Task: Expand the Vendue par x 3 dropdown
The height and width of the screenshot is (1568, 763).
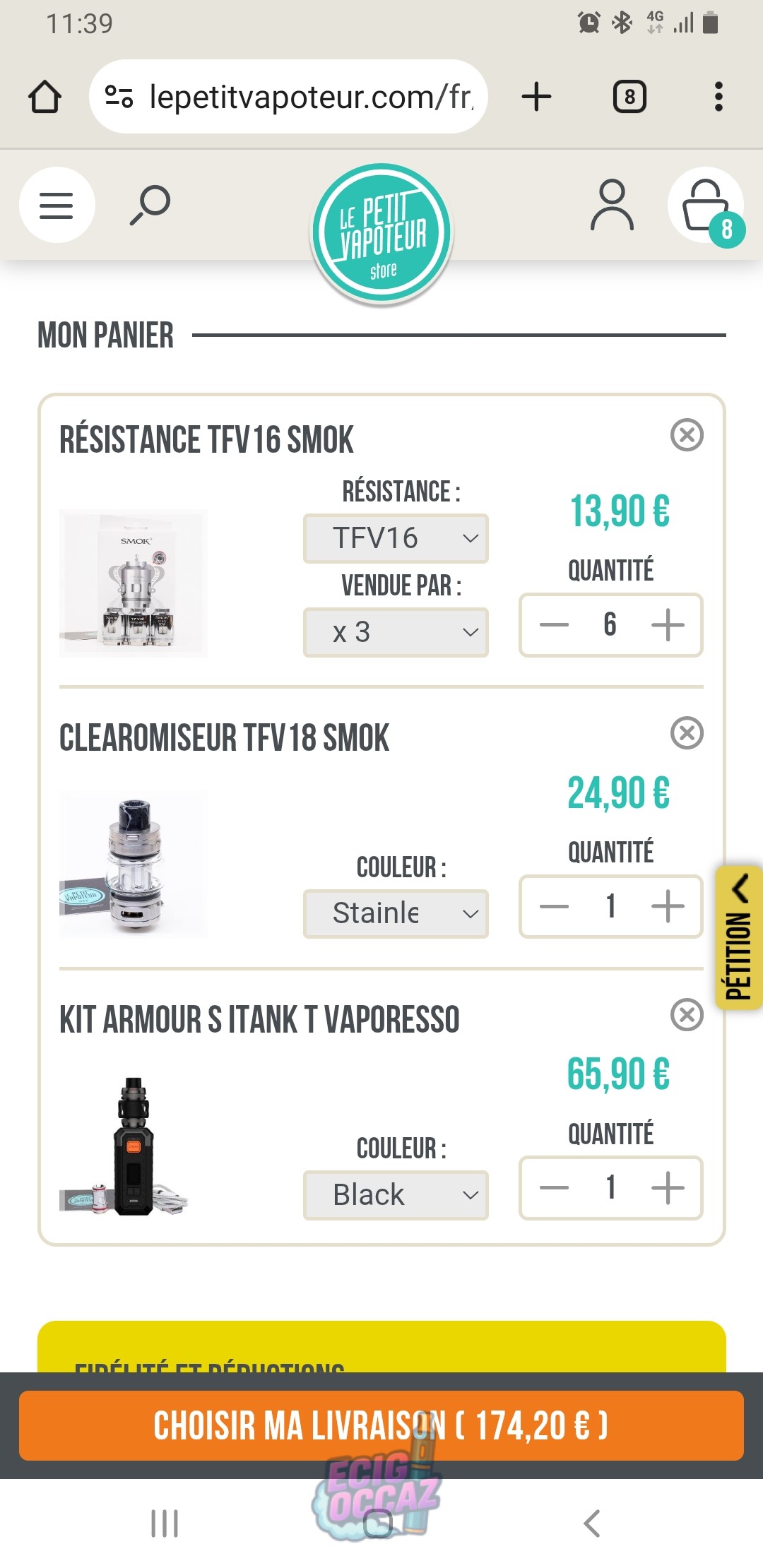Action: [396, 632]
